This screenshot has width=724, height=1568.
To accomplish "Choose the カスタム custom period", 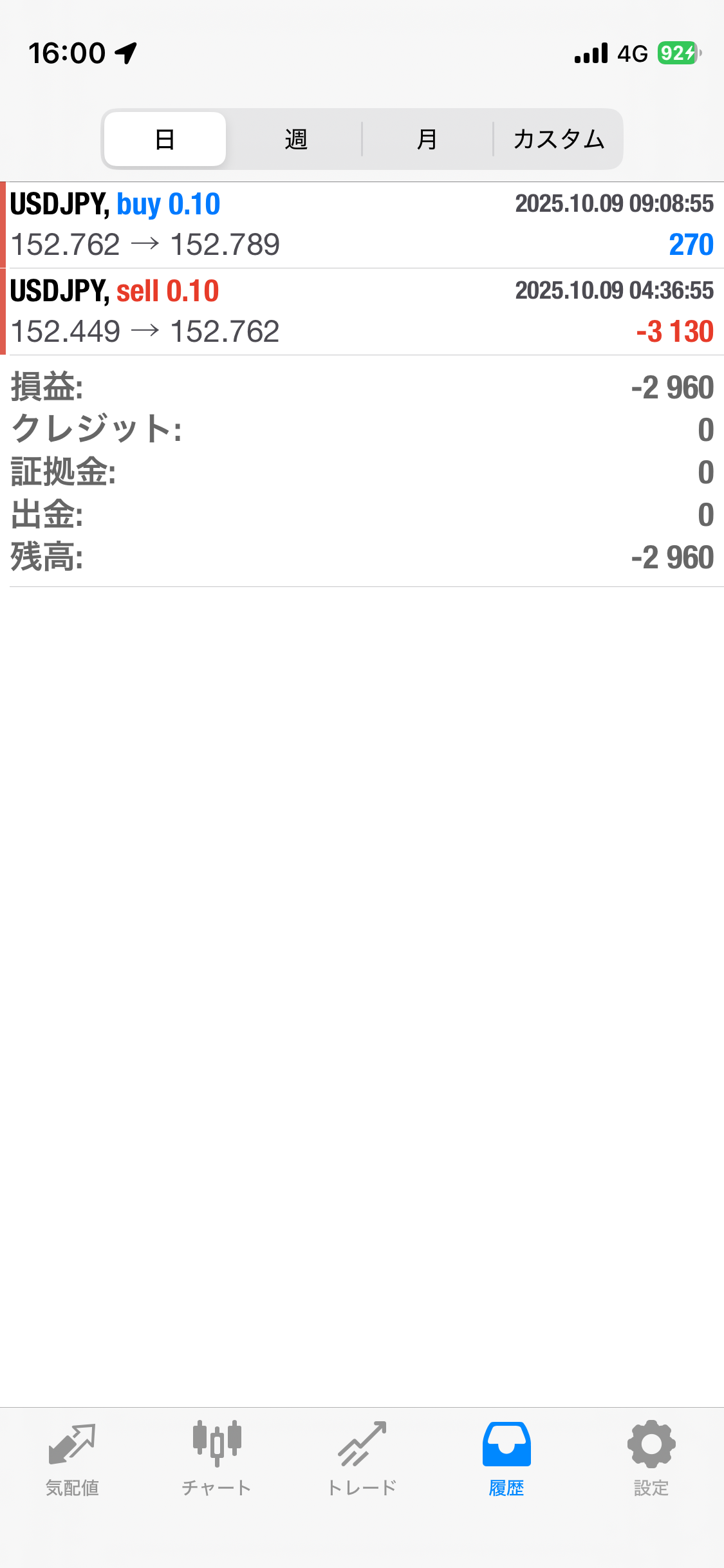I will click(558, 139).
